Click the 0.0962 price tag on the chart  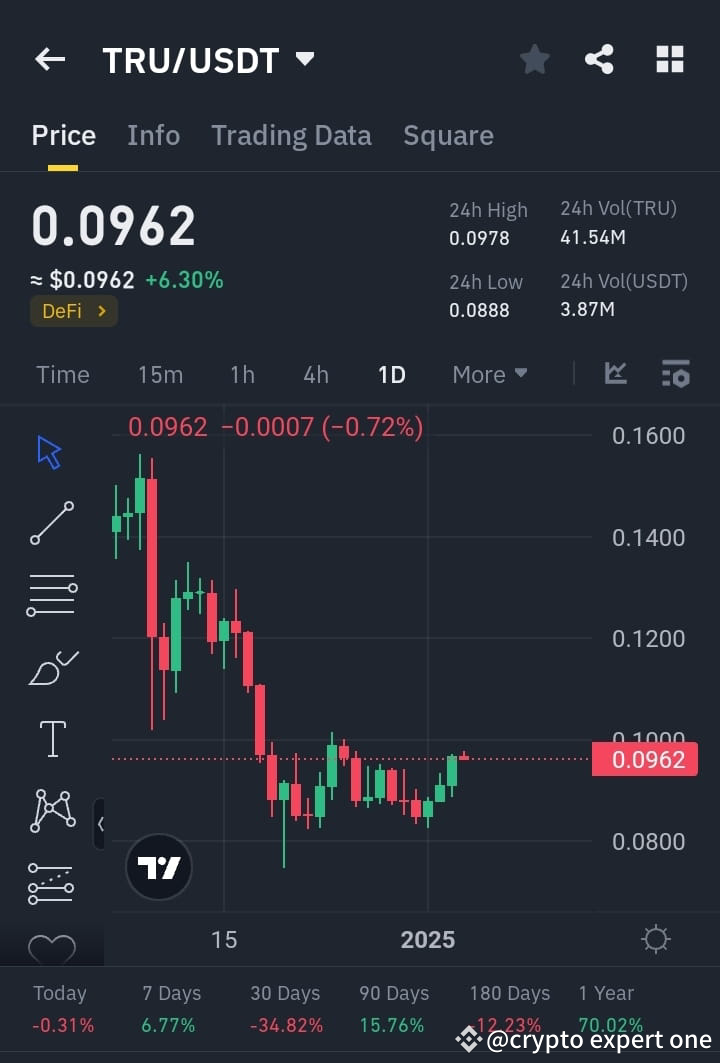[645, 759]
